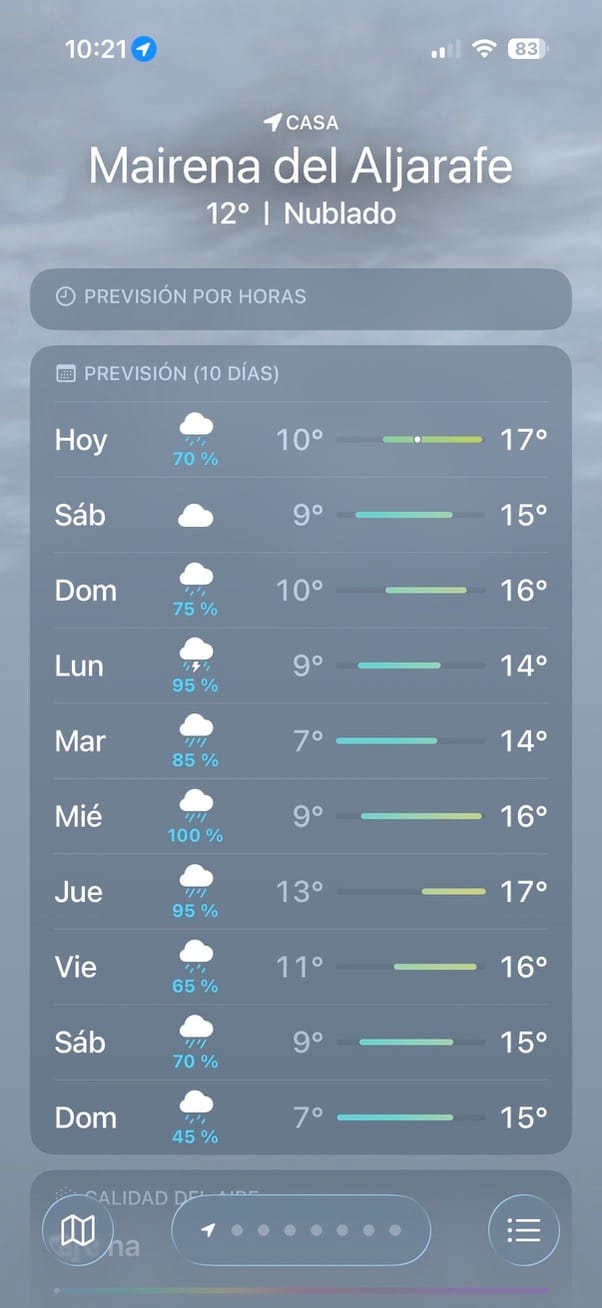Image resolution: width=602 pixels, height=1308 pixels.
Task: Open the Dom row with 45 % rain
Action: [300, 1118]
